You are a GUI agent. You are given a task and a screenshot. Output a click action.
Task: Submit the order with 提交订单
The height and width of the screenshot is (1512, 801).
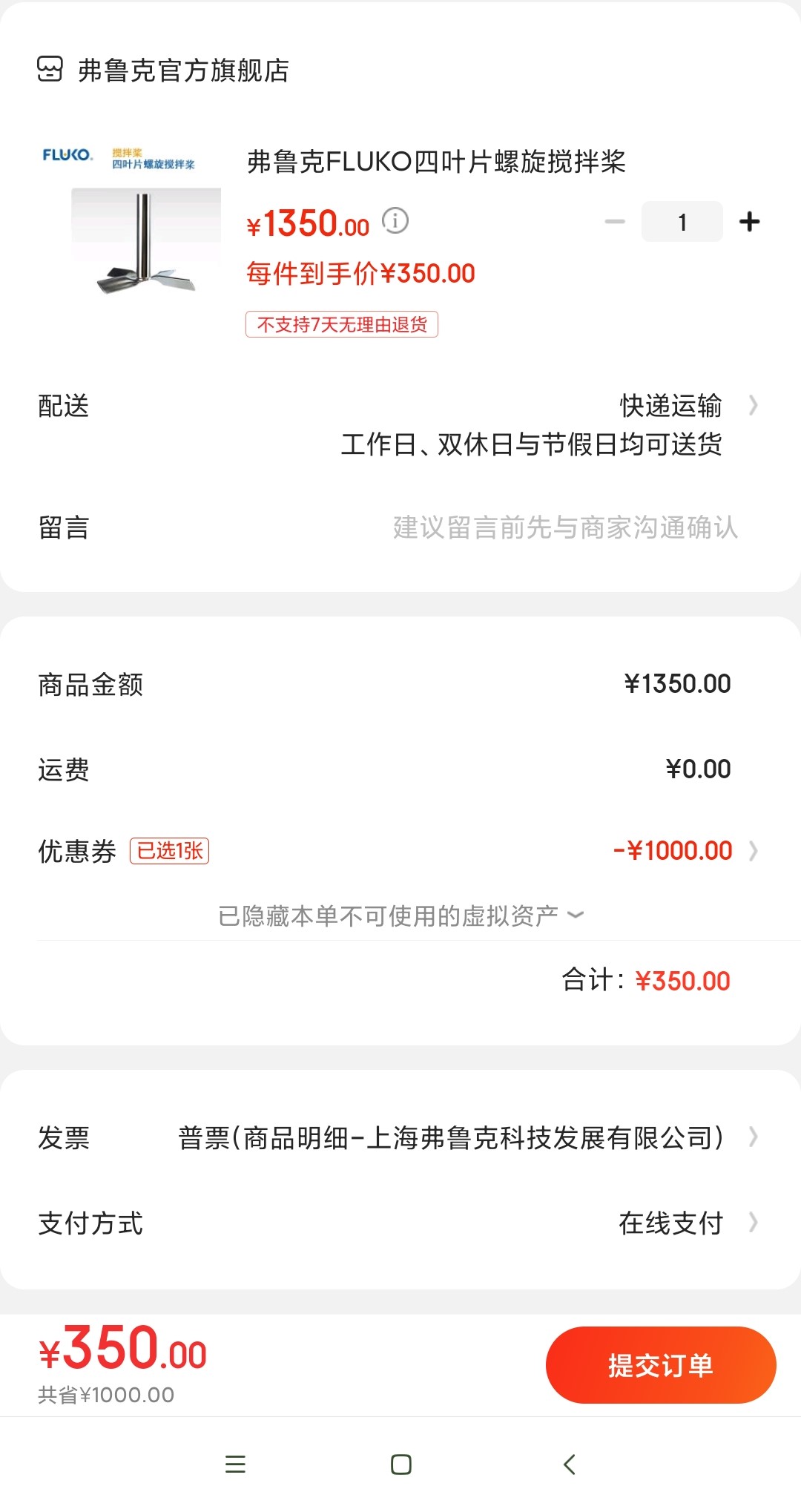[x=661, y=1365]
